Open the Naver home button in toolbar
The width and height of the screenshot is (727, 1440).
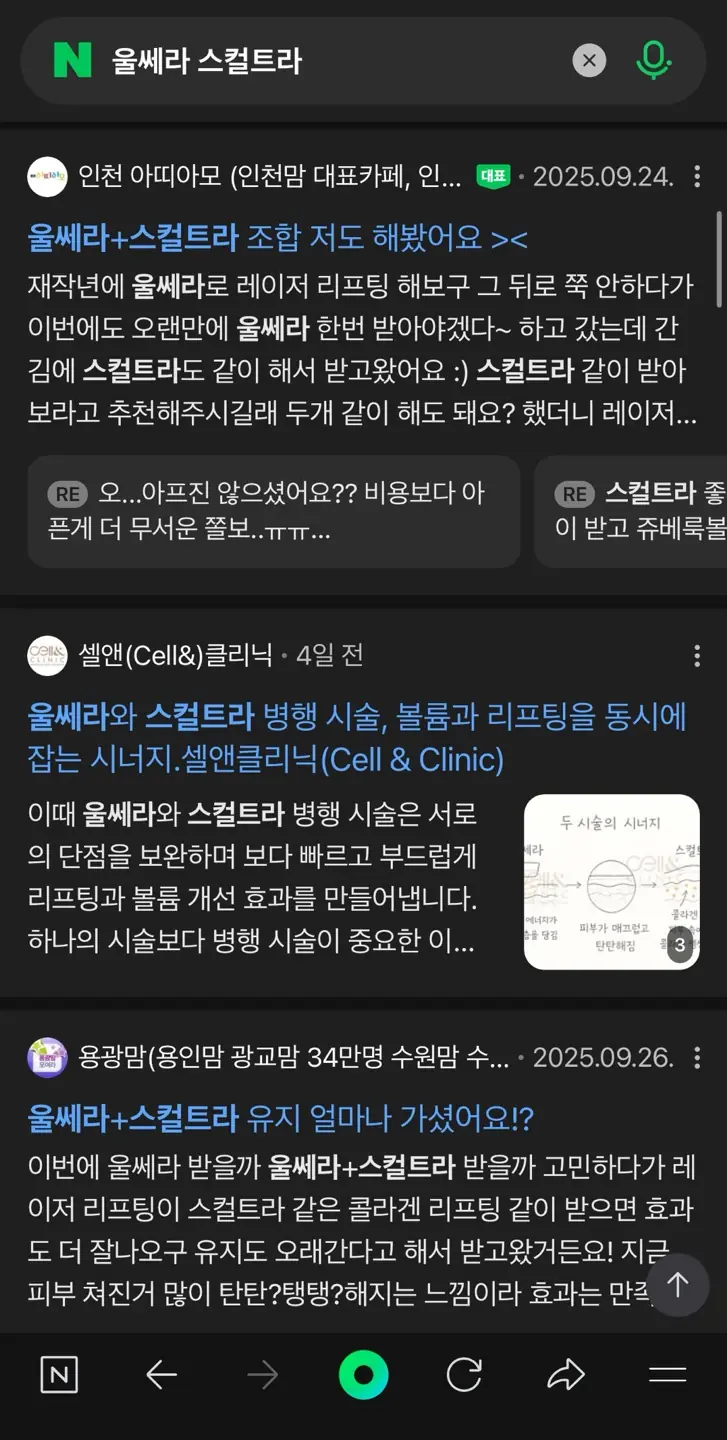click(59, 1376)
